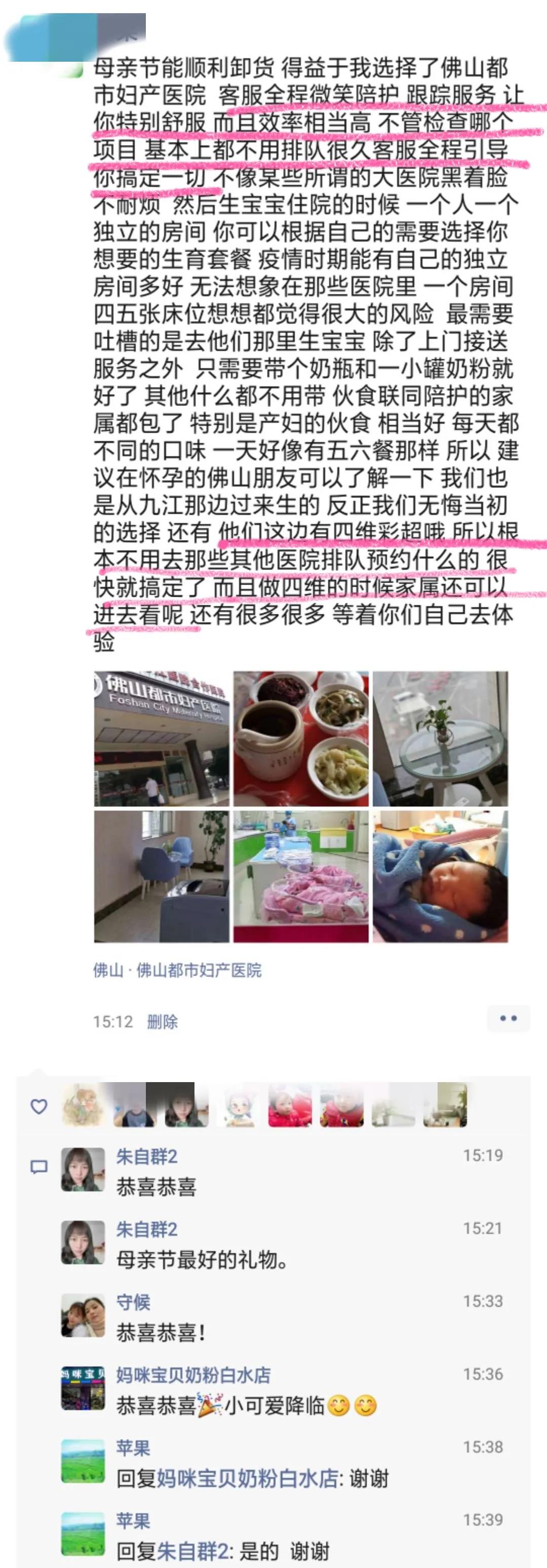The height and width of the screenshot is (1568, 547).
Task: Open the meal dishes photo
Action: point(301,738)
